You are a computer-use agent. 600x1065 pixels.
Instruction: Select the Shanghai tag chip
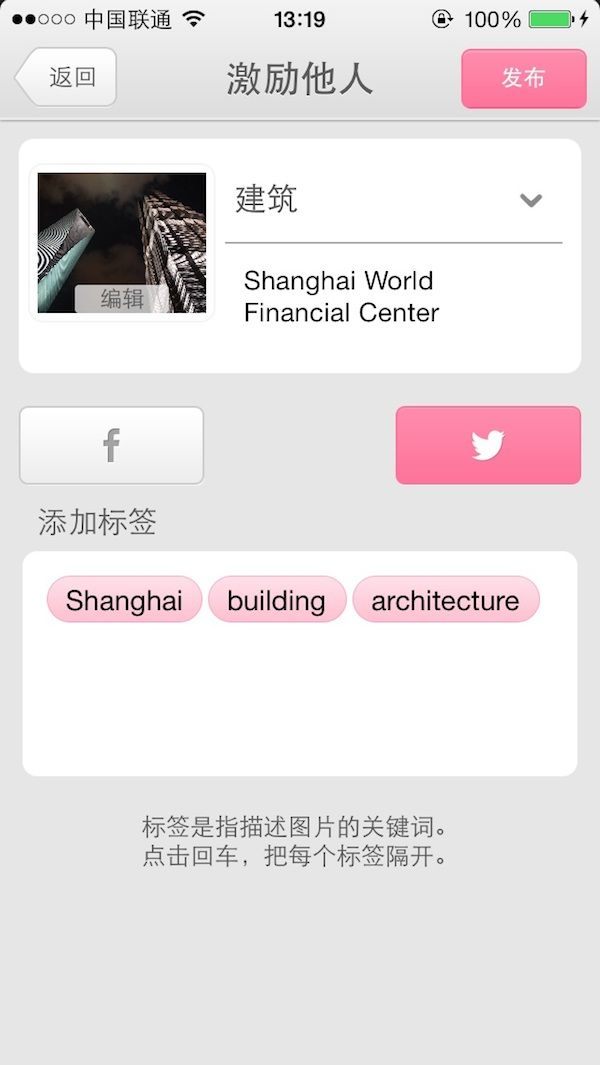(x=124, y=600)
